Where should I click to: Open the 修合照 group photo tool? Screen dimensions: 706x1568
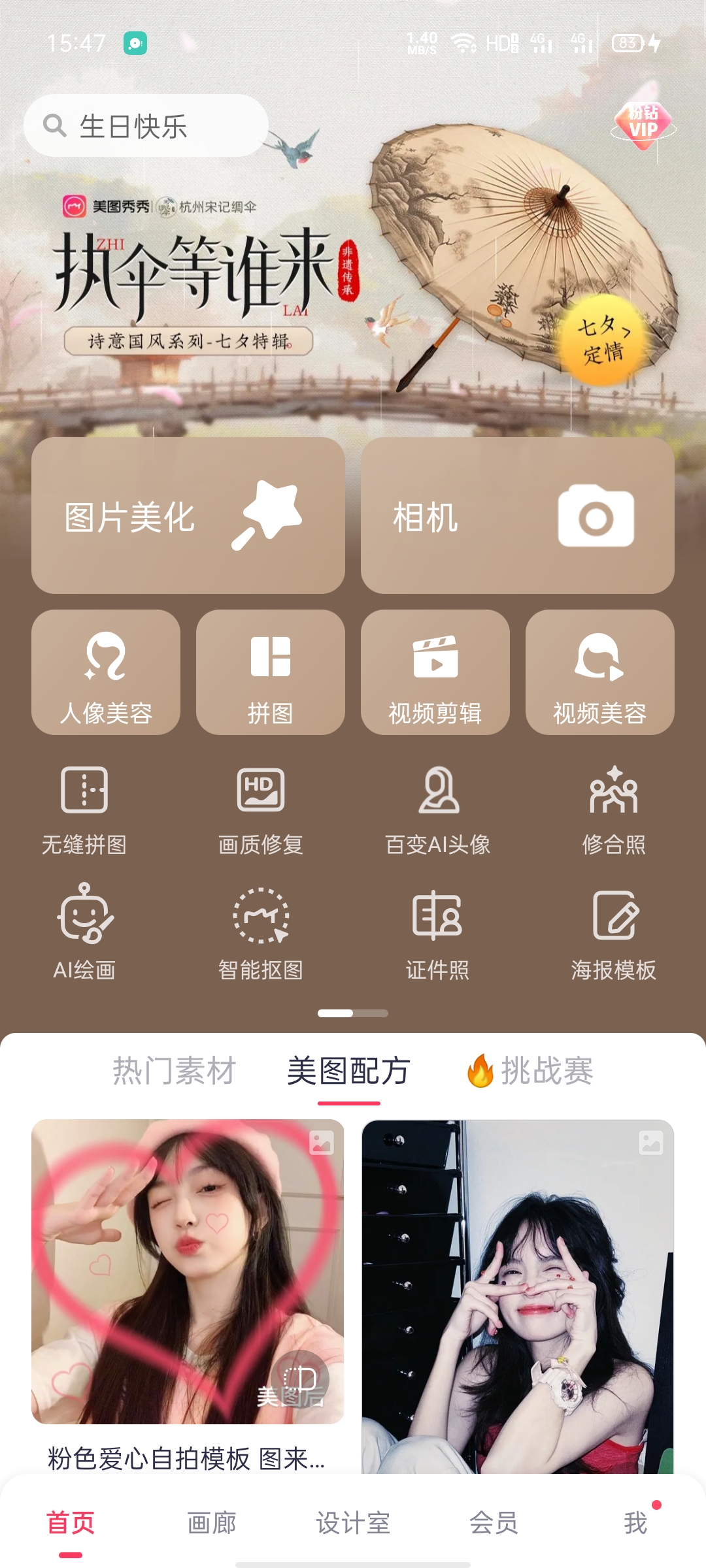pos(613,810)
